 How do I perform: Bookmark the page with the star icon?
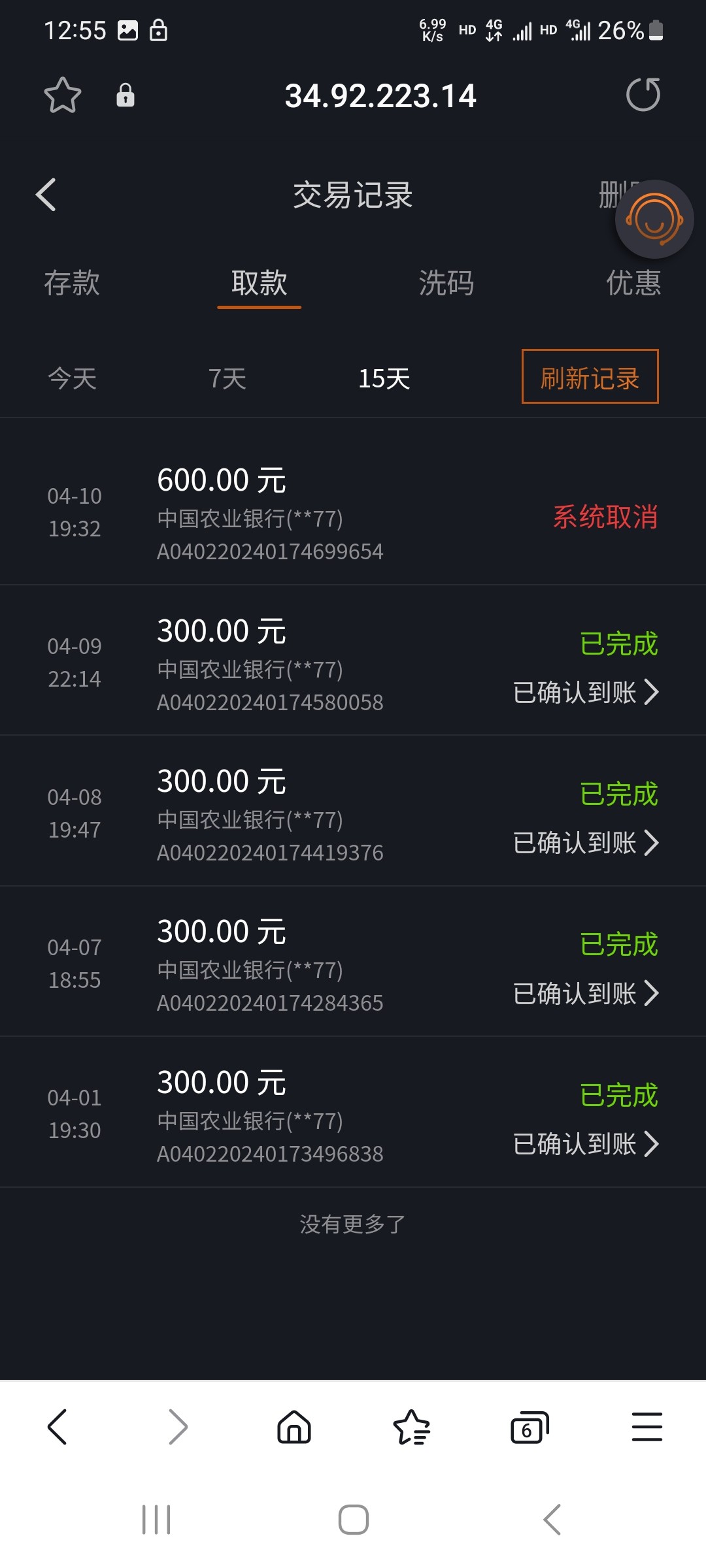(x=62, y=95)
